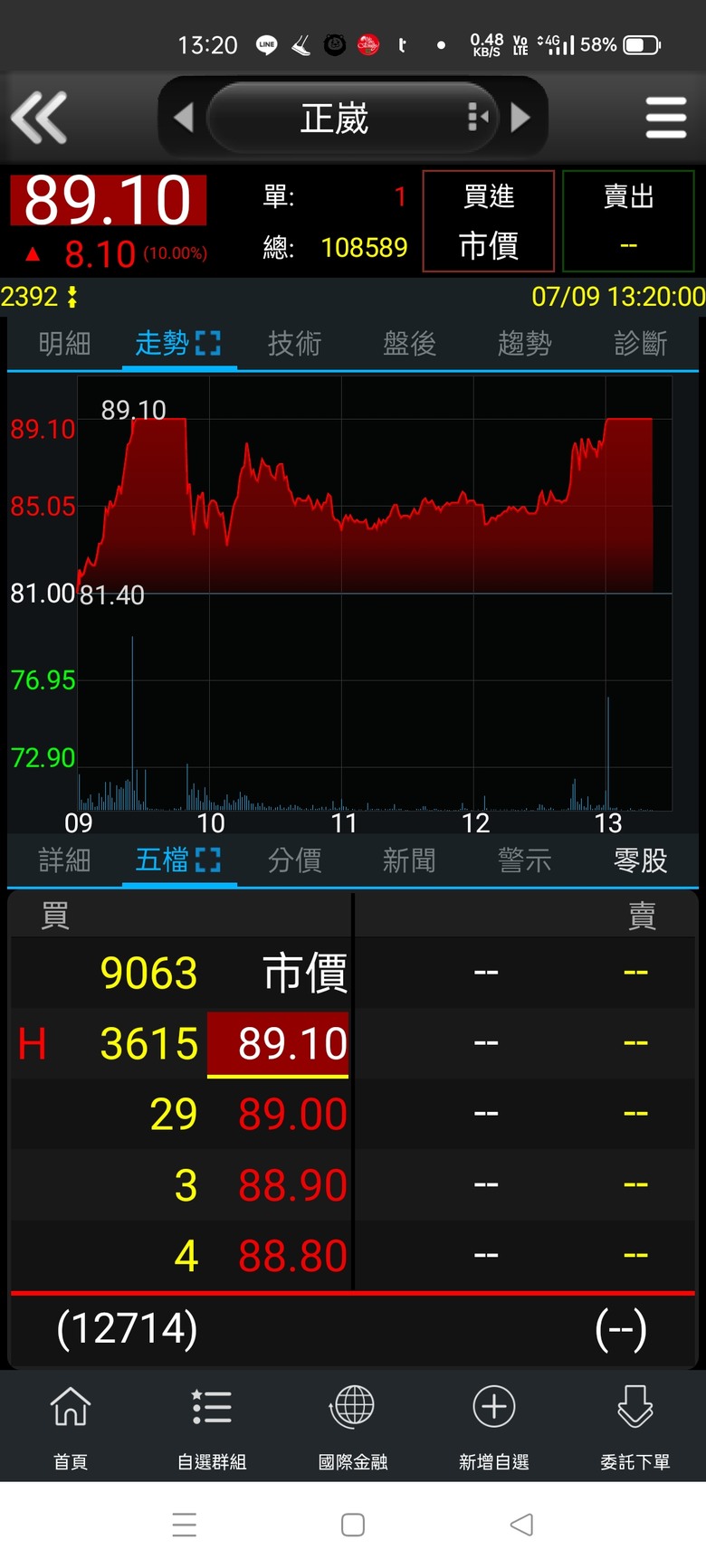Switch to the 詳細 tab
Viewport: 706px width, 1568px height.
64,860
